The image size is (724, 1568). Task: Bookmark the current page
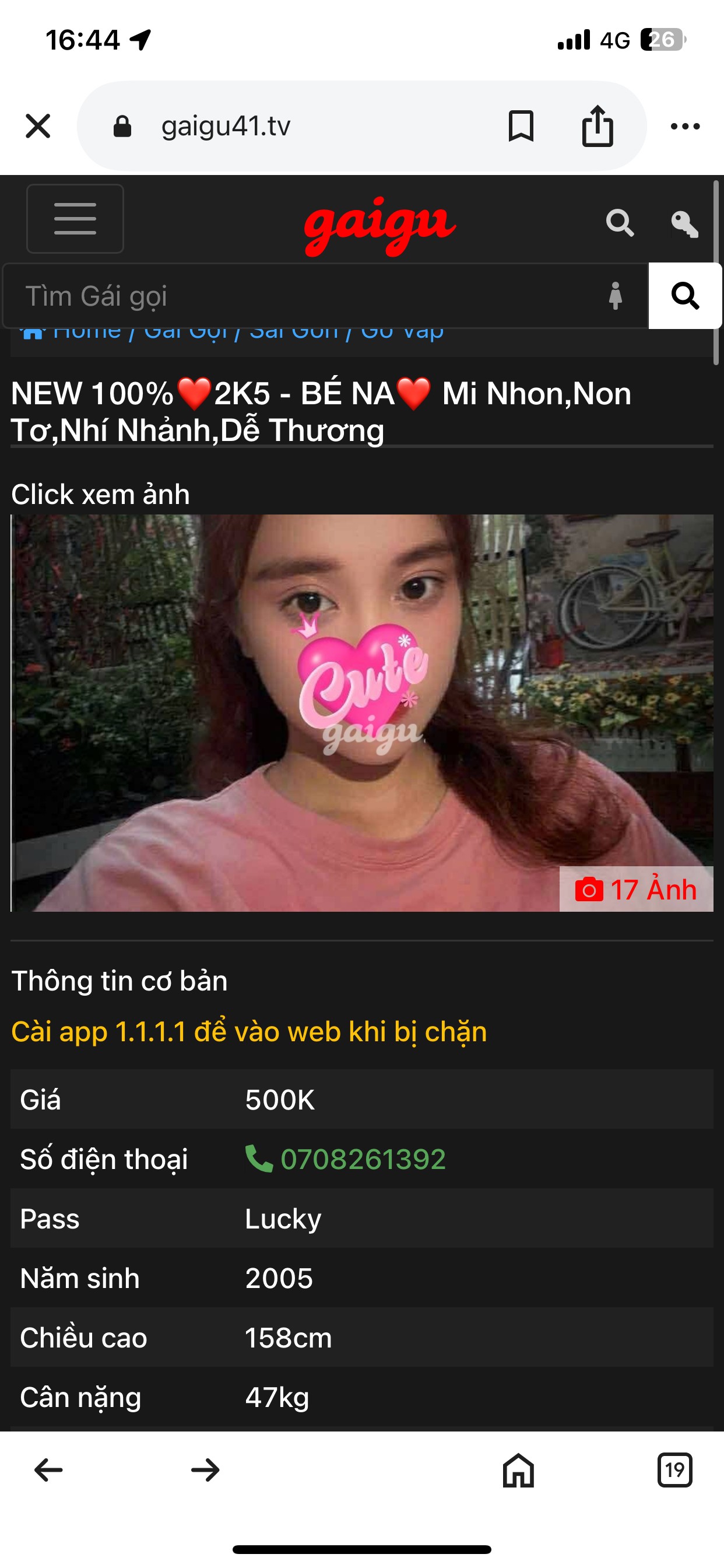click(x=521, y=126)
